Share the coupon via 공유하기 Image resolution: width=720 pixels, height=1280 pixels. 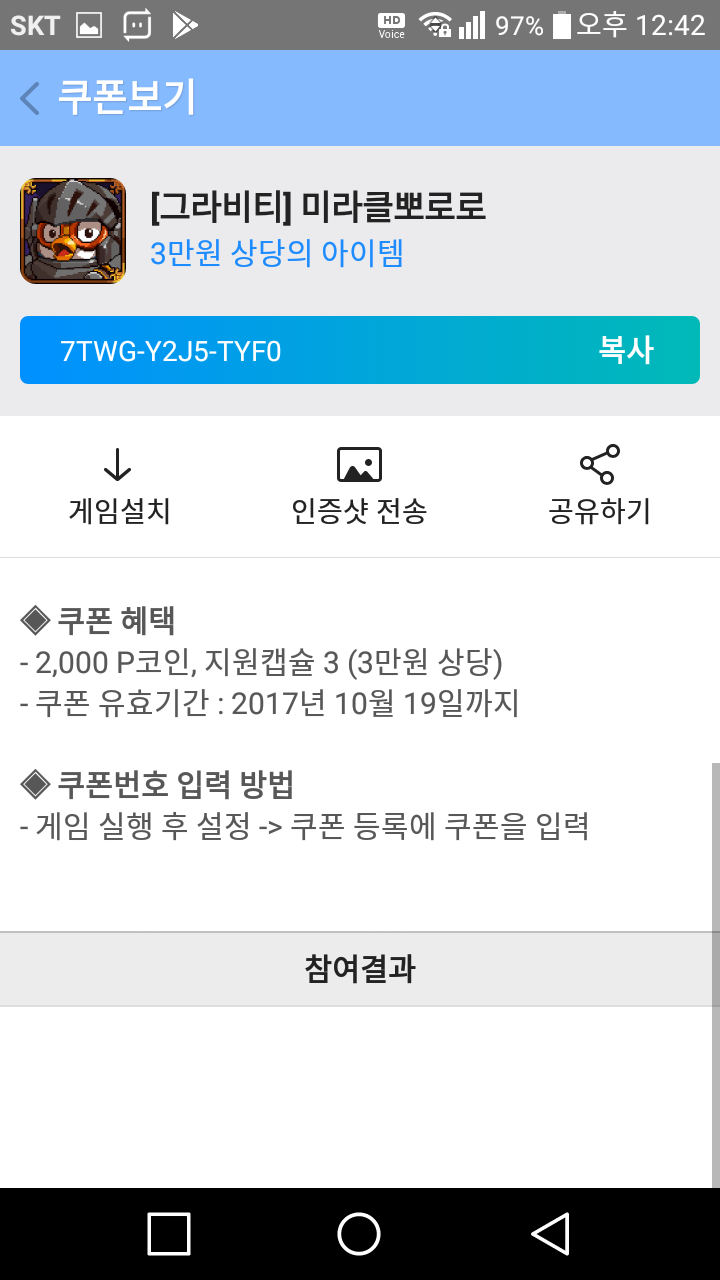point(599,486)
